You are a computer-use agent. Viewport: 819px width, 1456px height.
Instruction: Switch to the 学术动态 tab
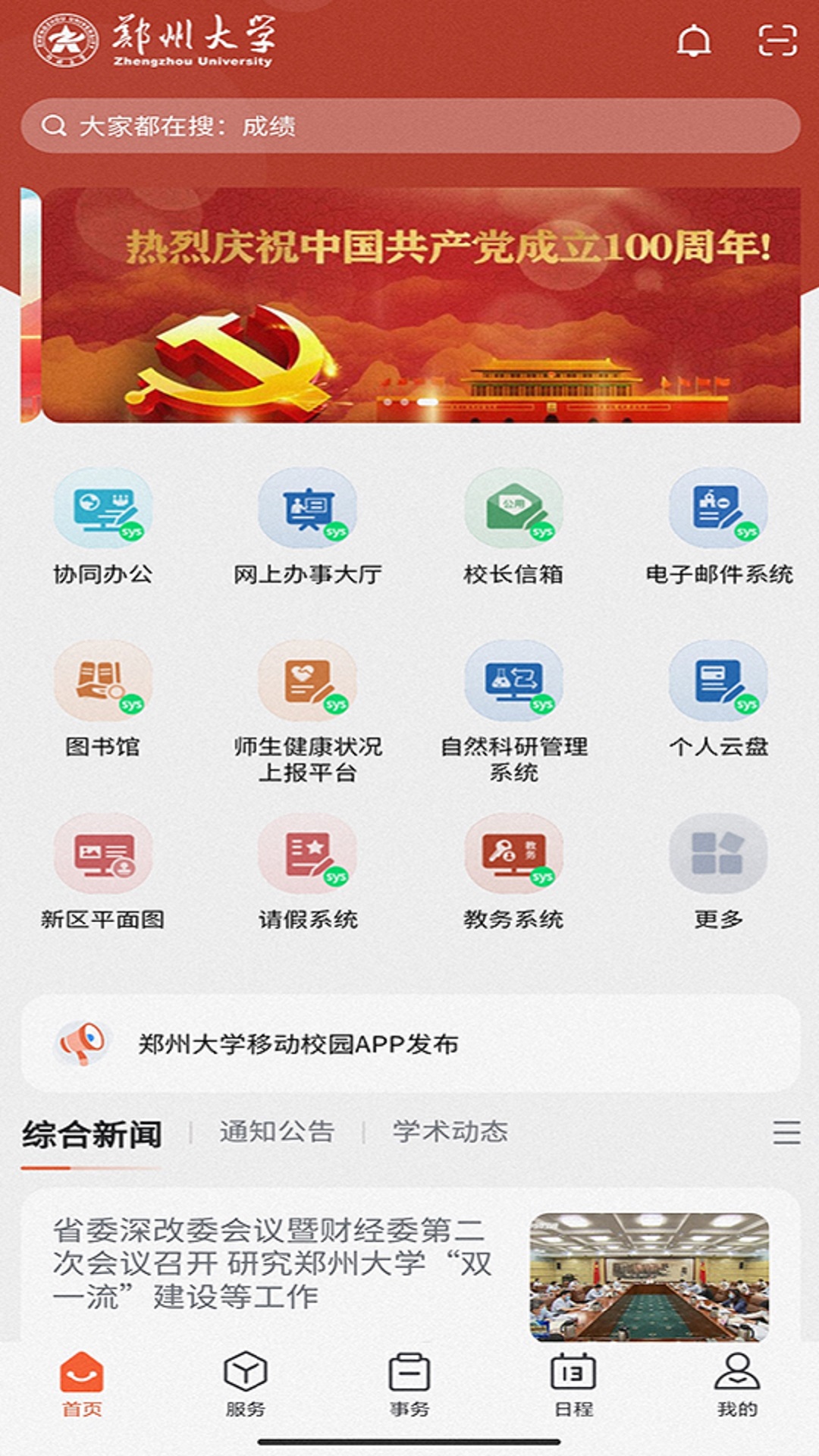click(x=450, y=1132)
